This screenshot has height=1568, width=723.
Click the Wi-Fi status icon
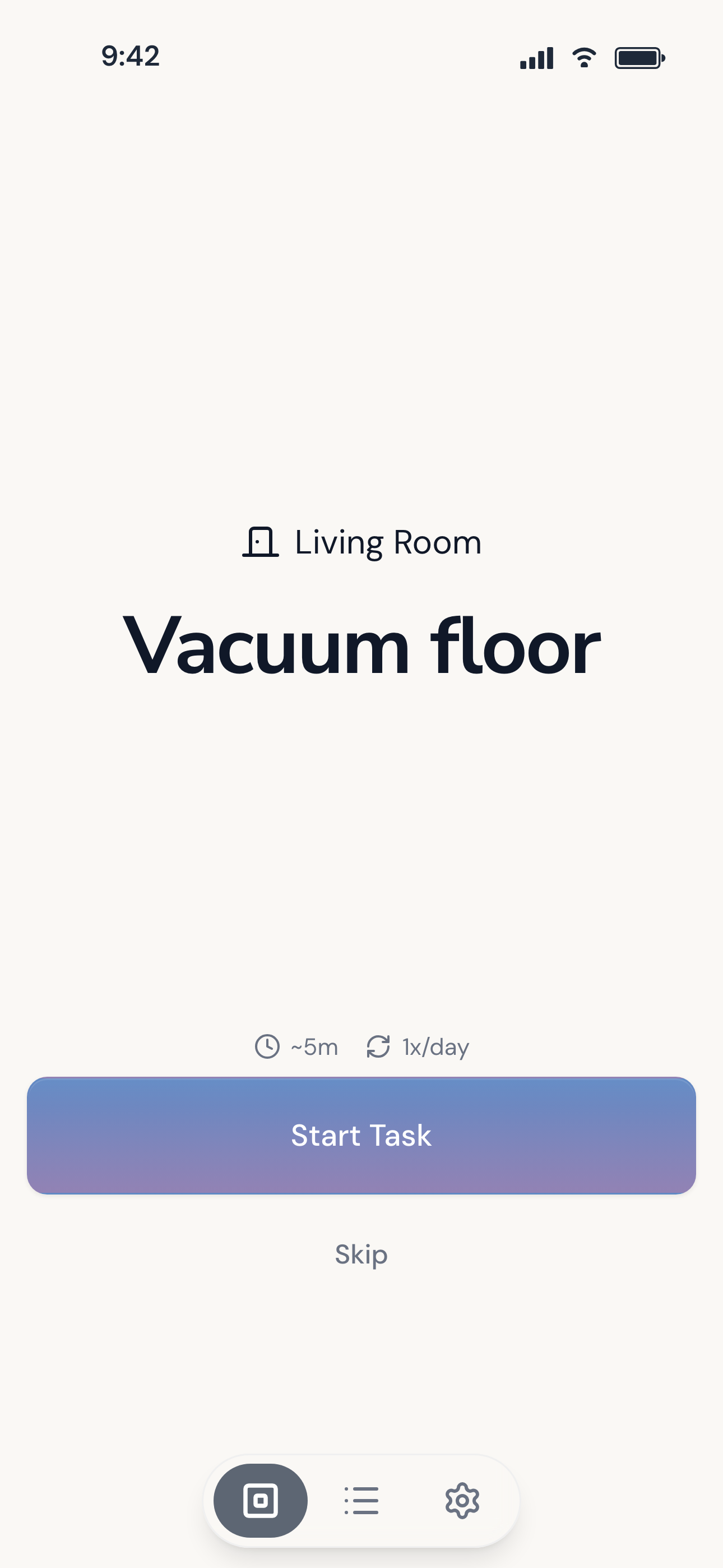[x=583, y=56]
